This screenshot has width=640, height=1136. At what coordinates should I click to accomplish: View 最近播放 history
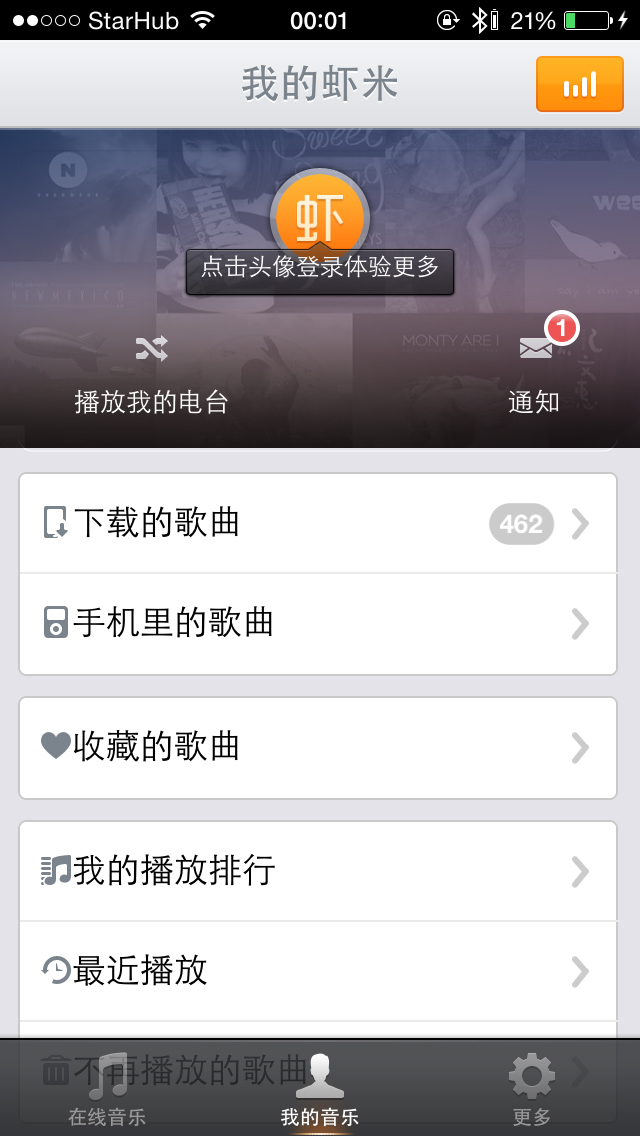(318, 970)
